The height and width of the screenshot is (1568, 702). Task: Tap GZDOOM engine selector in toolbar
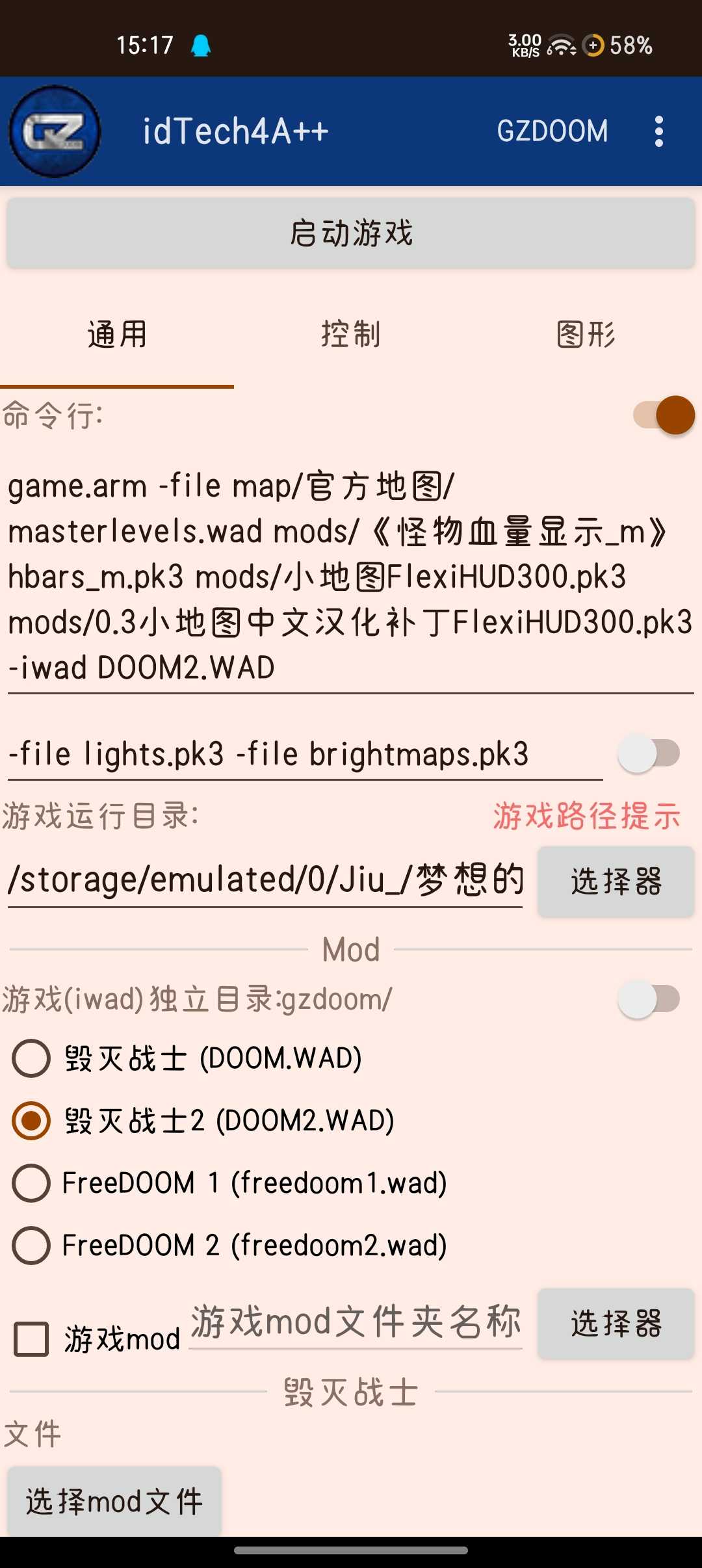[552, 131]
